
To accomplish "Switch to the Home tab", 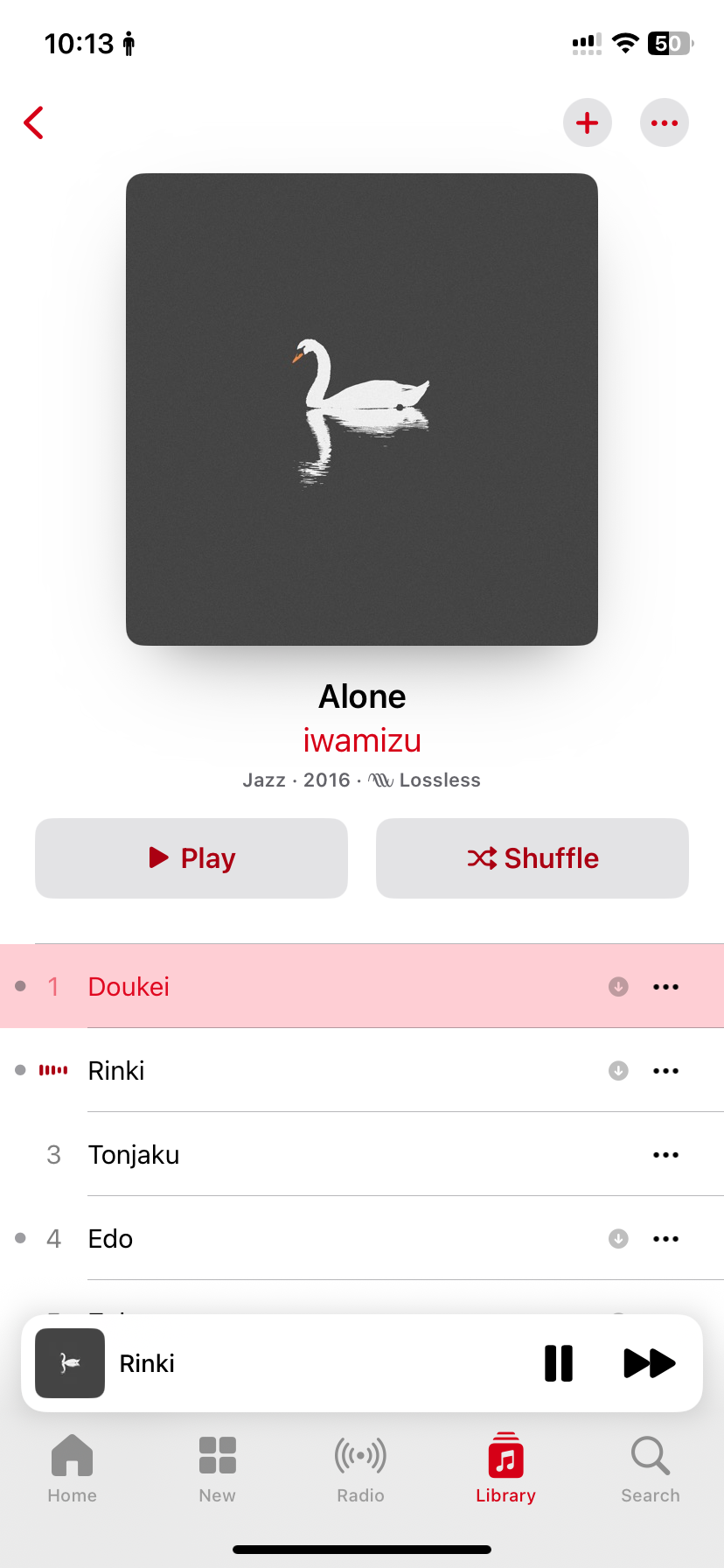I will click(73, 1469).
